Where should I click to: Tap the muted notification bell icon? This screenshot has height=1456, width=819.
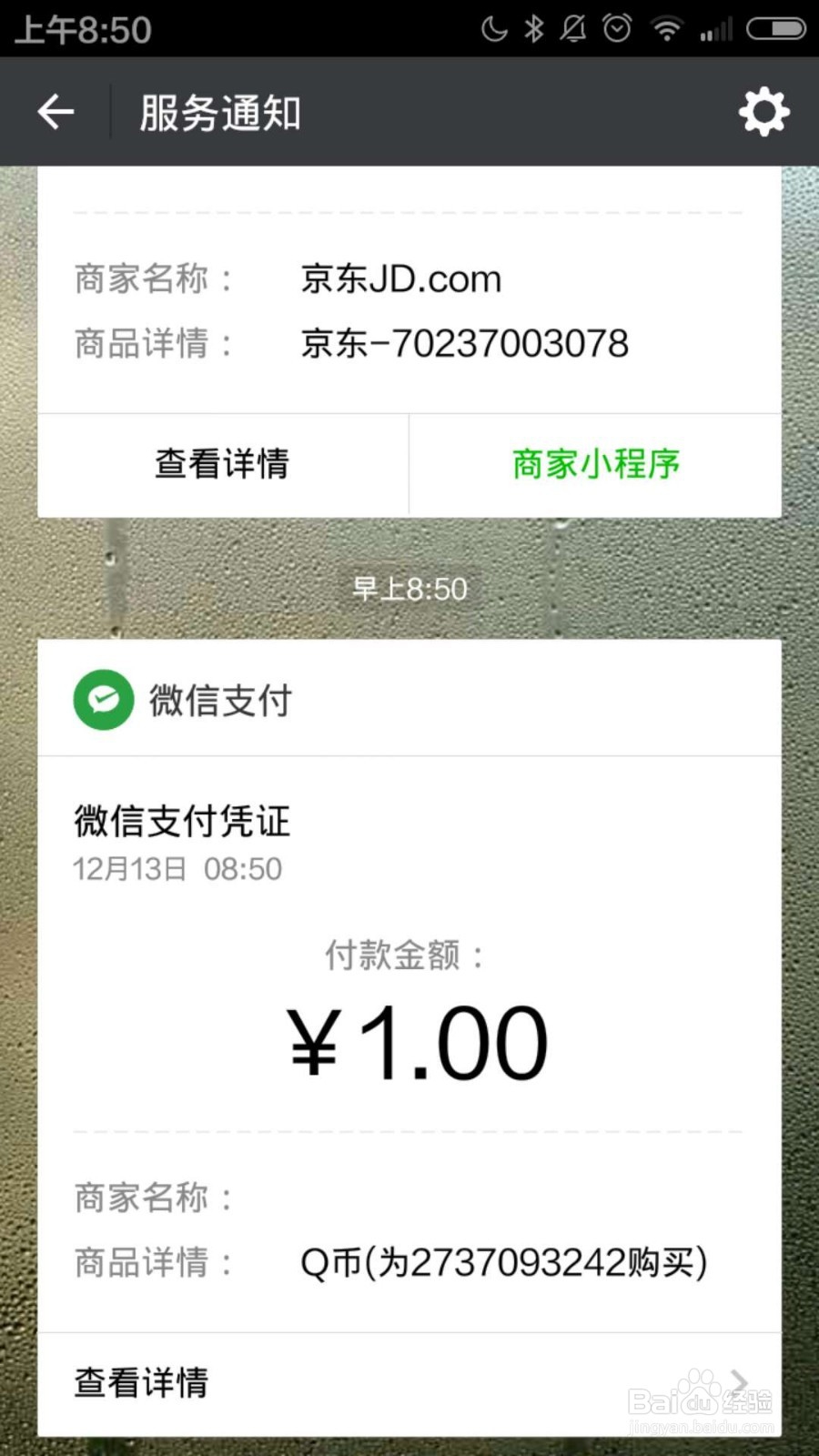[x=573, y=28]
